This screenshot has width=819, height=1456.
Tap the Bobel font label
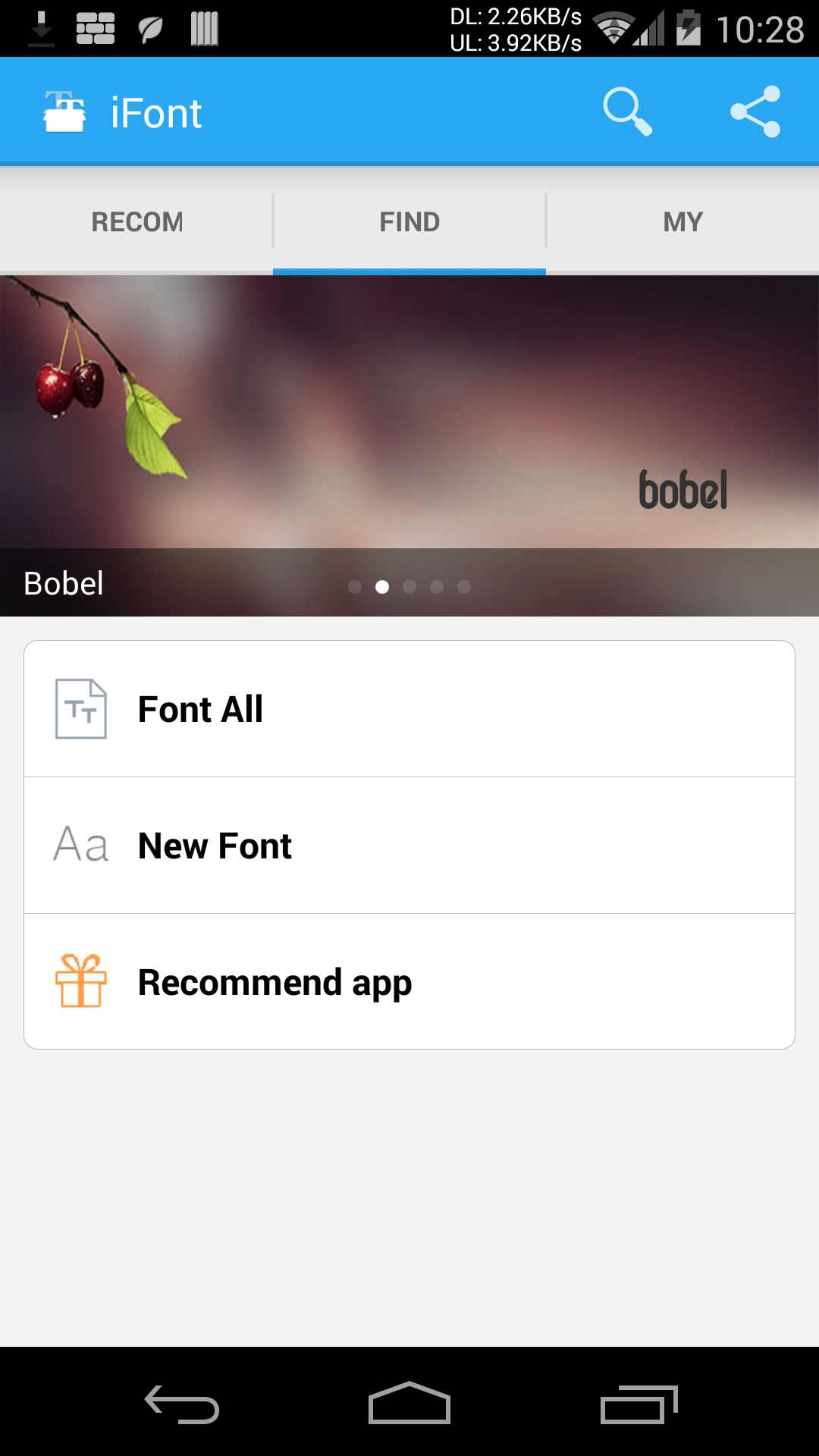pyautogui.click(x=64, y=583)
